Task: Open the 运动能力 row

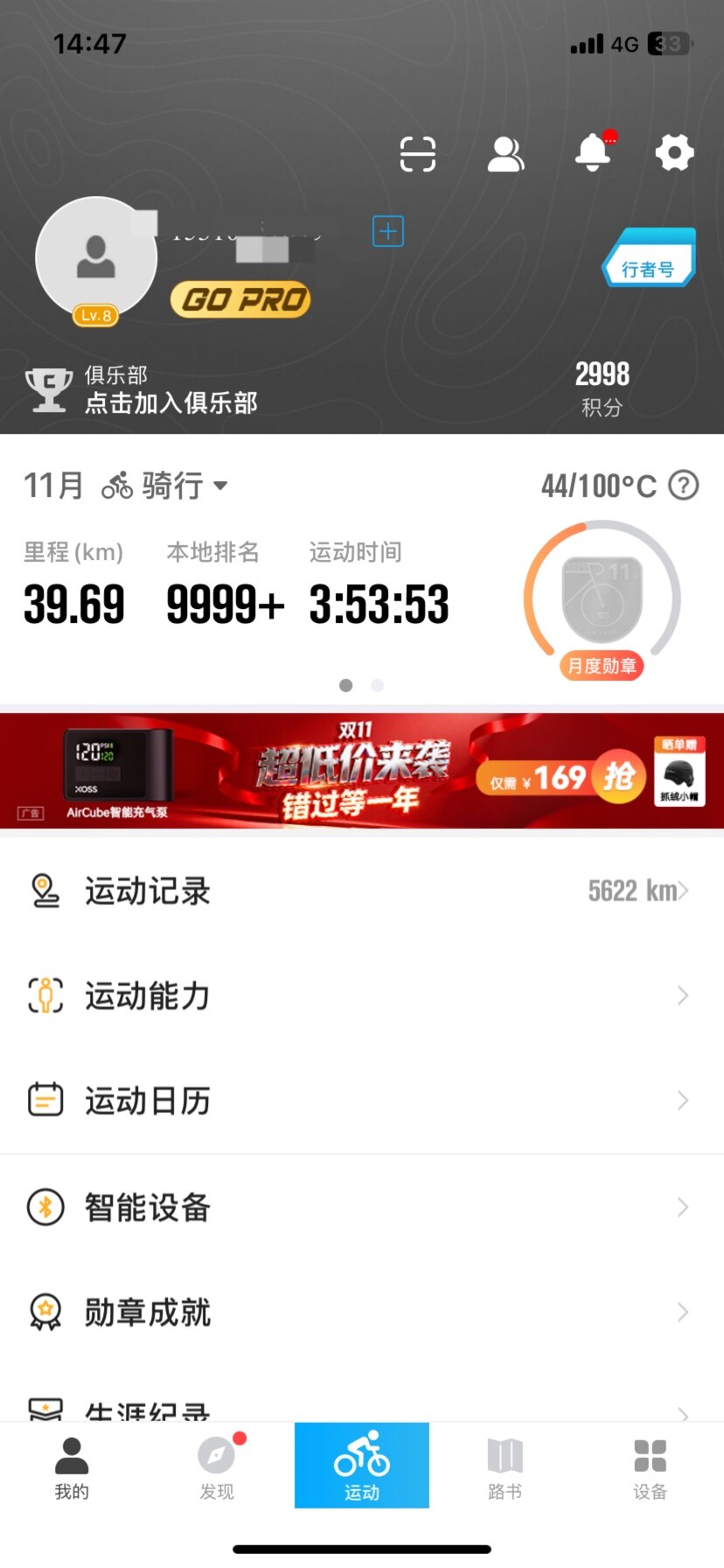Action: tap(362, 996)
